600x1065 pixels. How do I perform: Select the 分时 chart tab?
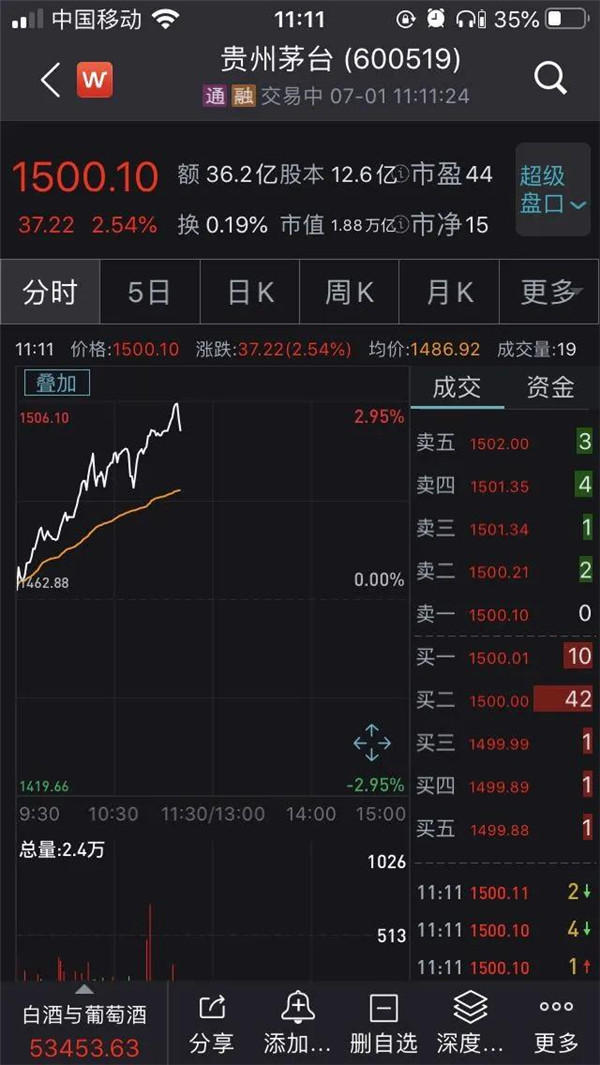point(50,292)
